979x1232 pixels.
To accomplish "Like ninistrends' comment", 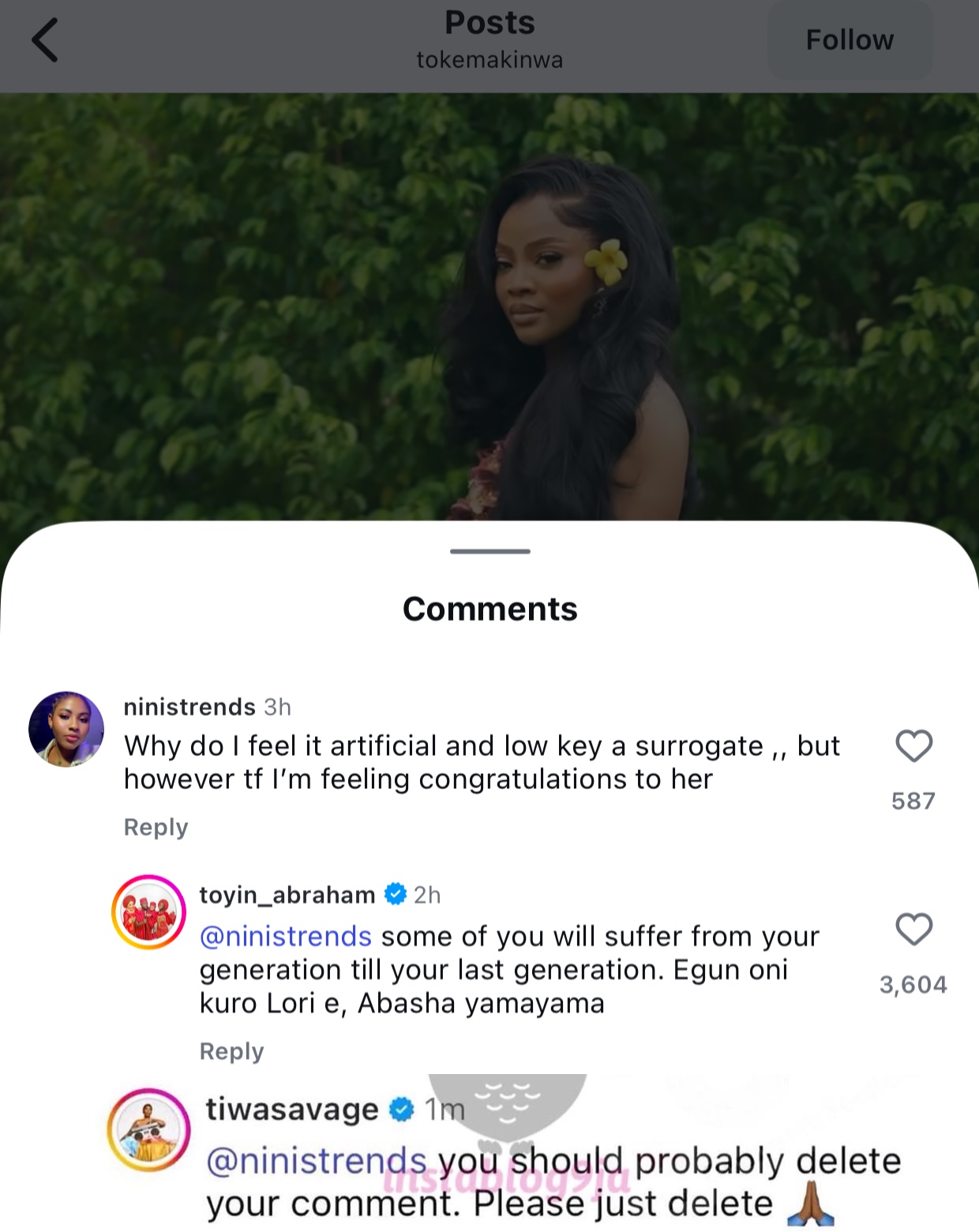I will pyautogui.click(x=913, y=746).
